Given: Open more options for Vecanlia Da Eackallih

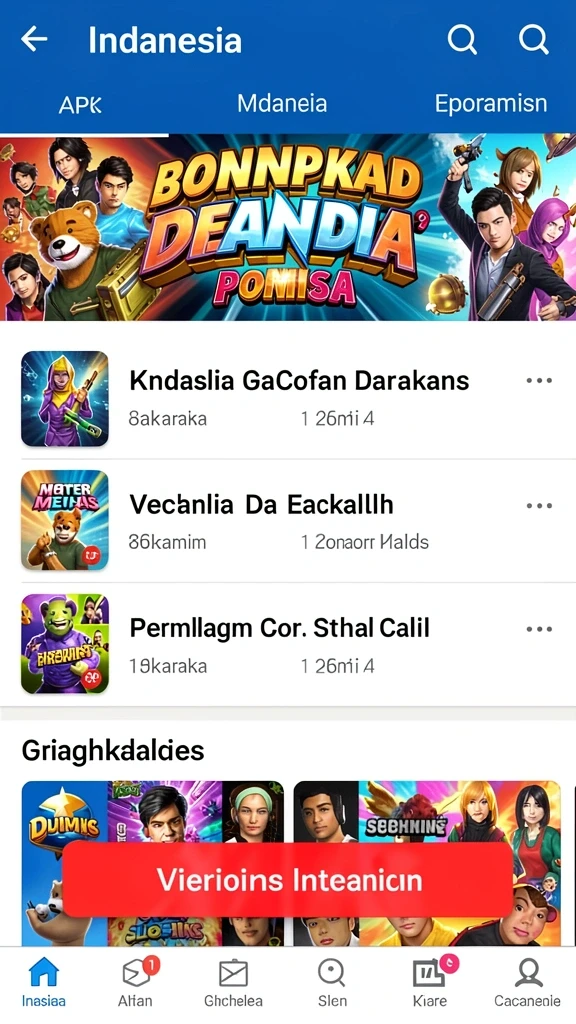Looking at the screenshot, I should pos(539,505).
